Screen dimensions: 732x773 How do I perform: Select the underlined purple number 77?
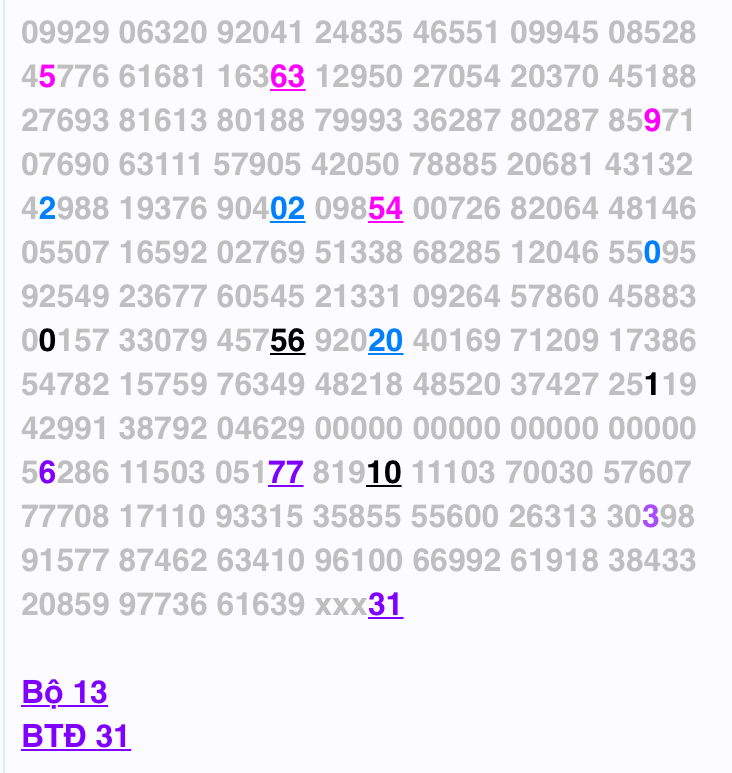coord(286,472)
